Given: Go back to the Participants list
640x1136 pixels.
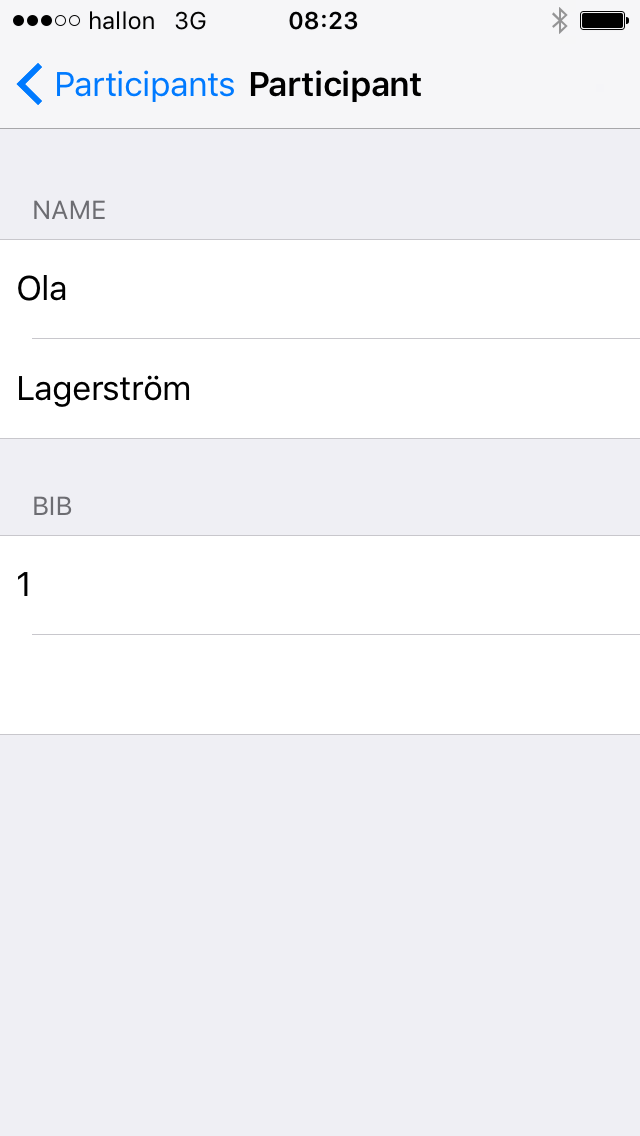Looking at the screenshot, I should pyautogui.click(x=125, y=85).
